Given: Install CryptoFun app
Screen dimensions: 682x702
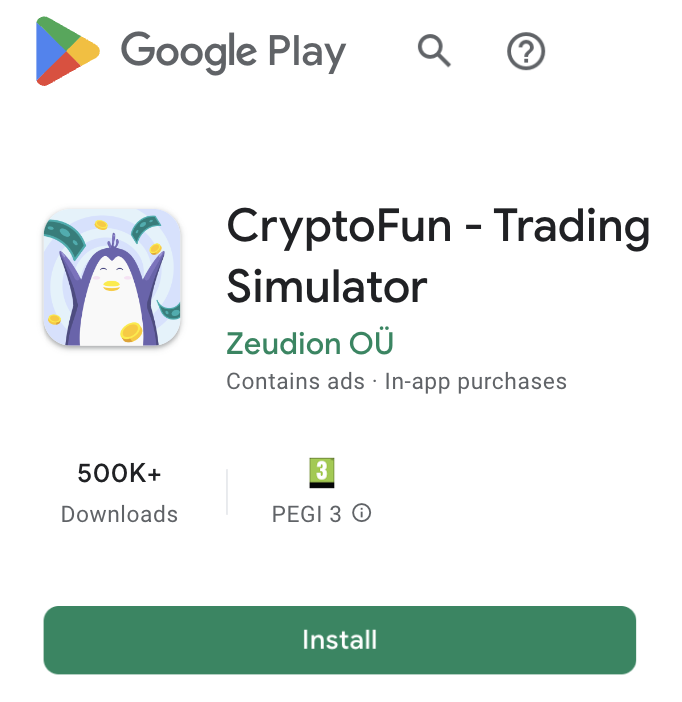Looking at the screenshot, I should pos(340,640).
